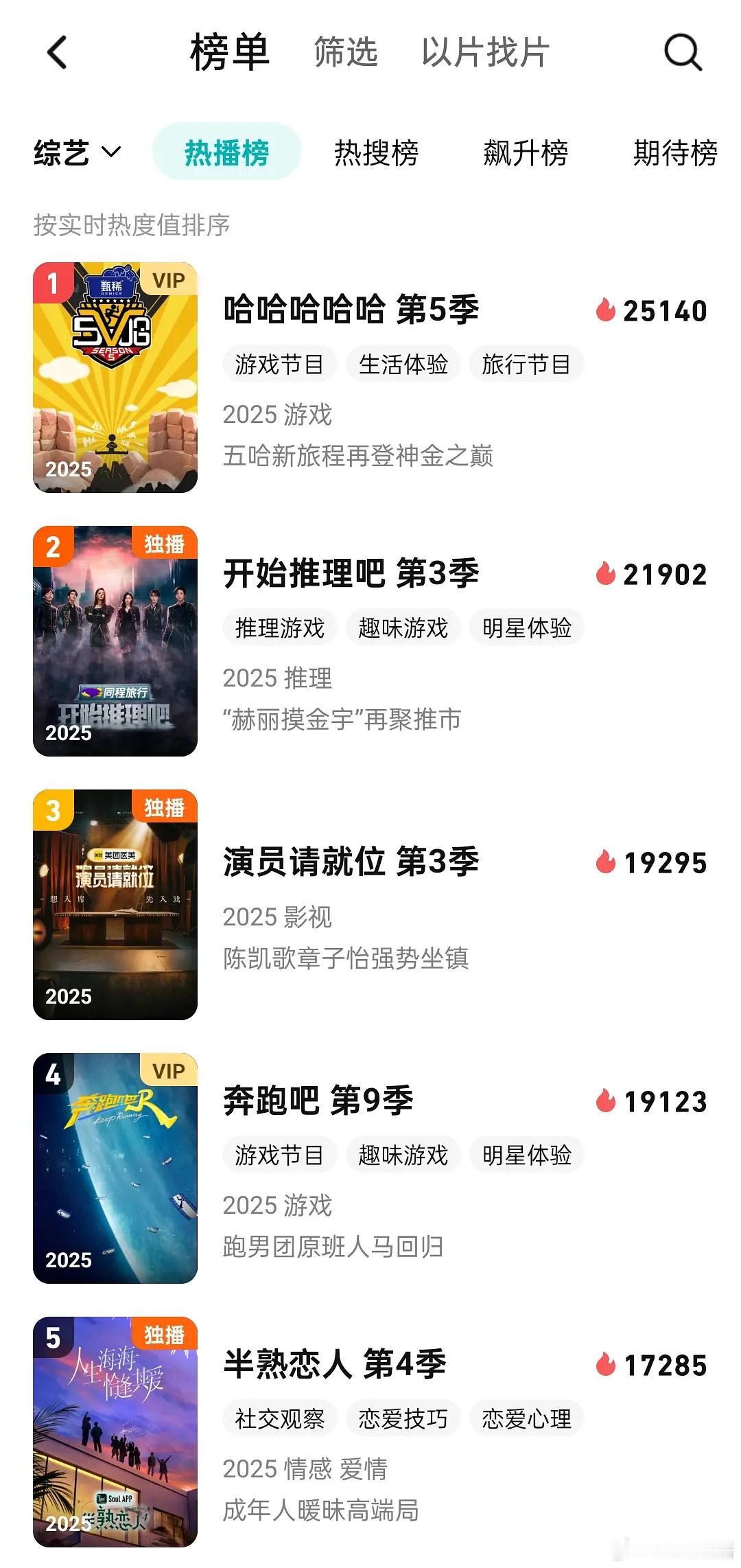Image resolution: width=741 pixels, height=1568 pixels.
Task: Tap the 社交观察 tag chip
Action: 279,1418
